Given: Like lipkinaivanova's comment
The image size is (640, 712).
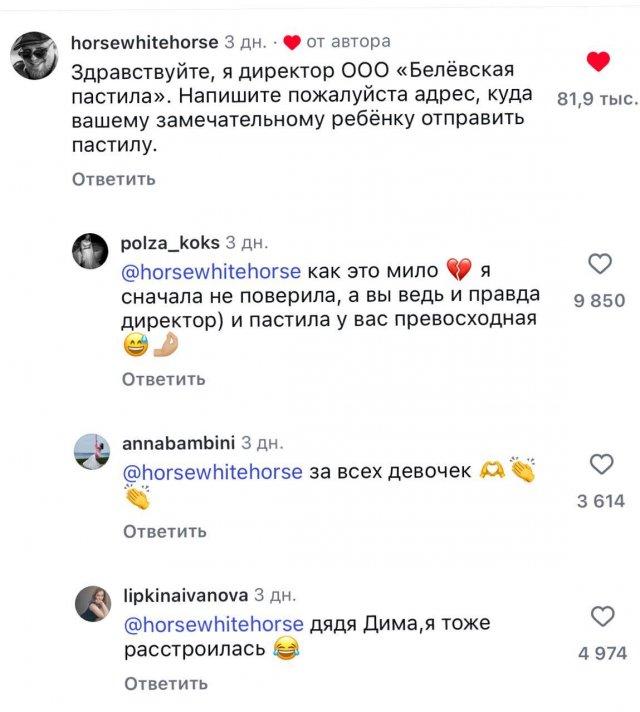Looking at the screenshot, I should 602,616.
